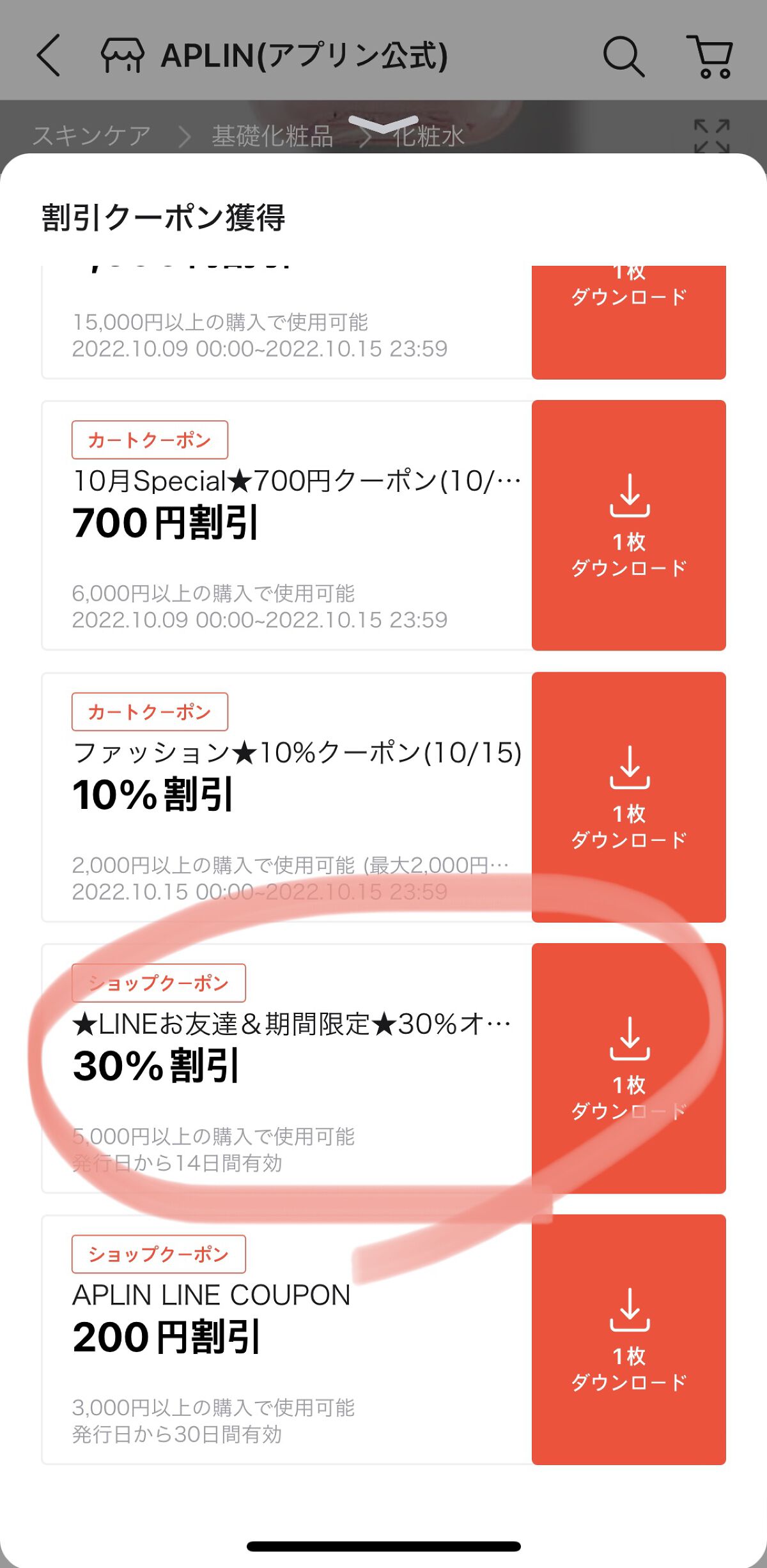This screenshot has width=767, height=1568.
Task: Select the スキンケア breadcrumb category
Action: point(92,135)
